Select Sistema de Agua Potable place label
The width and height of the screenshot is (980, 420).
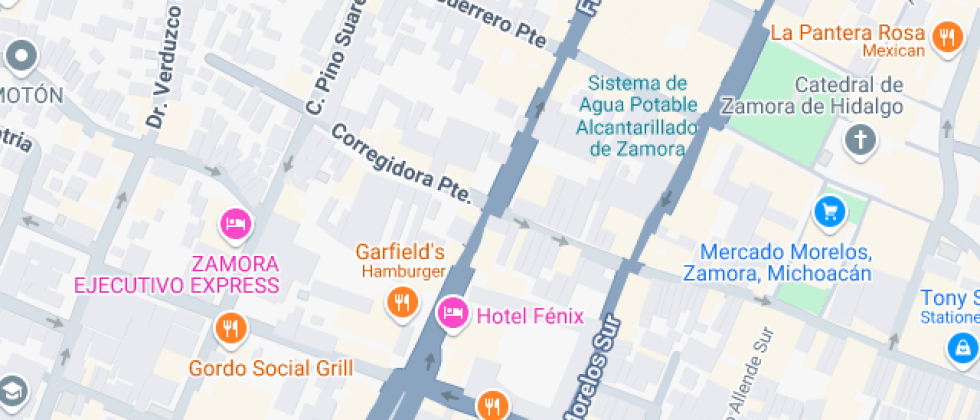(x=637, y=116)
